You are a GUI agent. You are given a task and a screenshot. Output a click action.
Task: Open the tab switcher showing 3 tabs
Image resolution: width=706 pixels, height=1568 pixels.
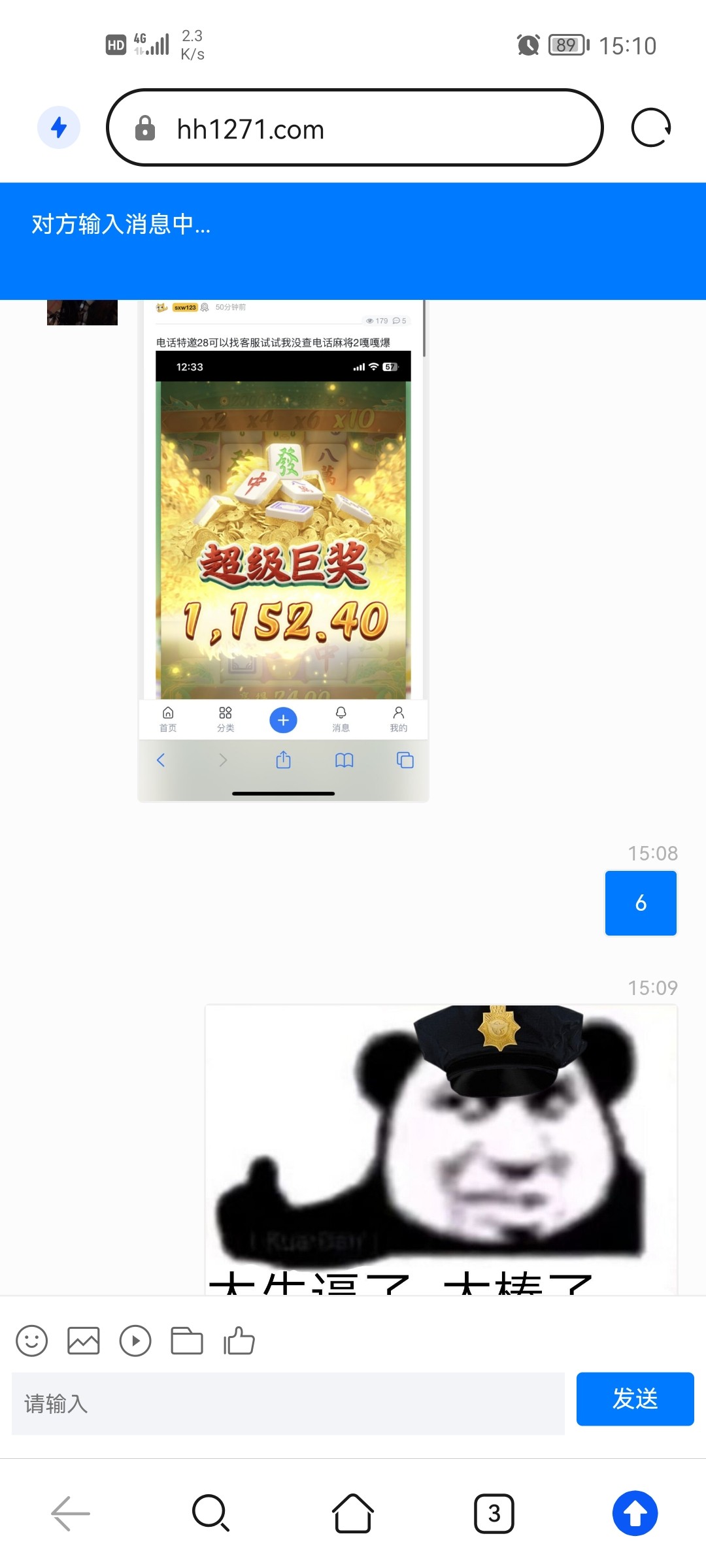[x=494, y=1513]
